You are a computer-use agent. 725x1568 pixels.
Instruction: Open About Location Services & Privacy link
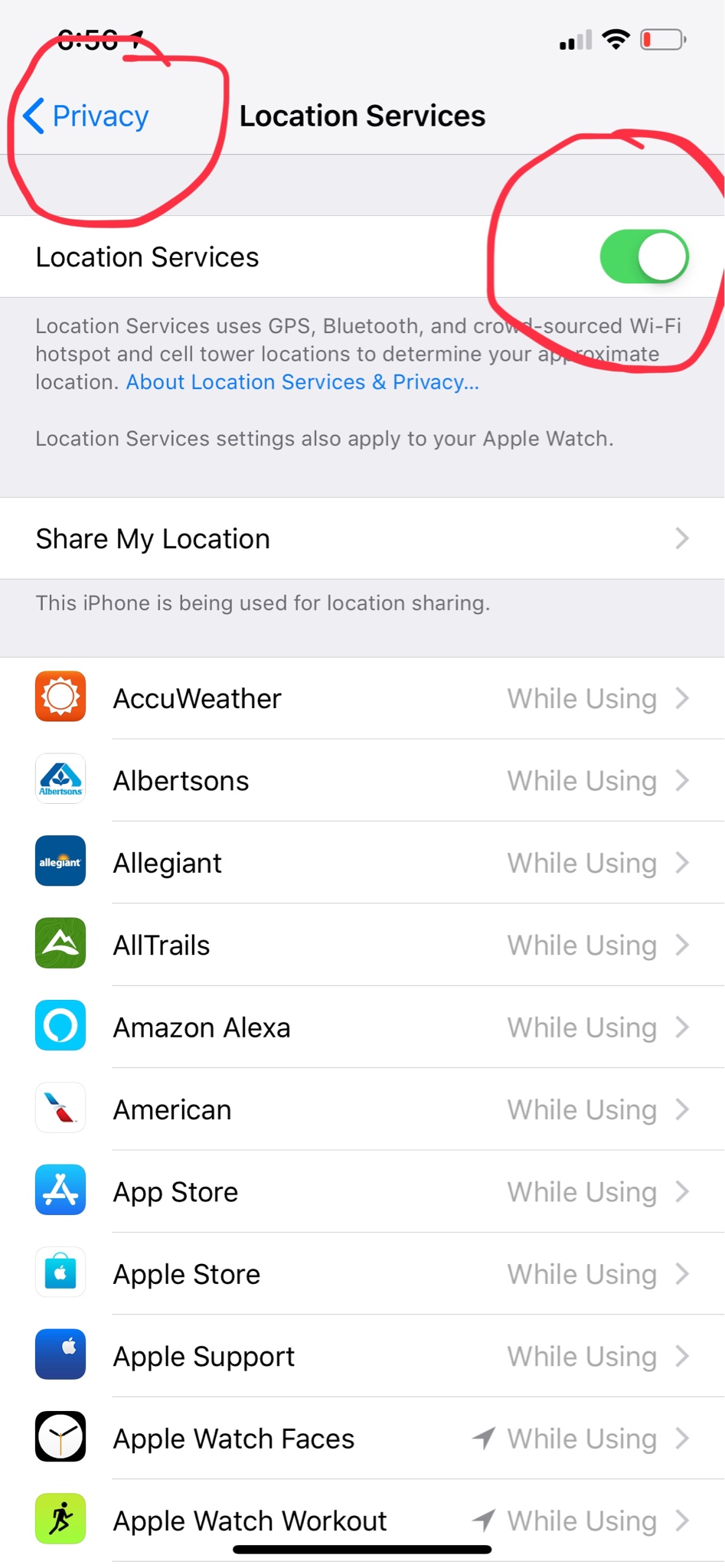(302, 382)
